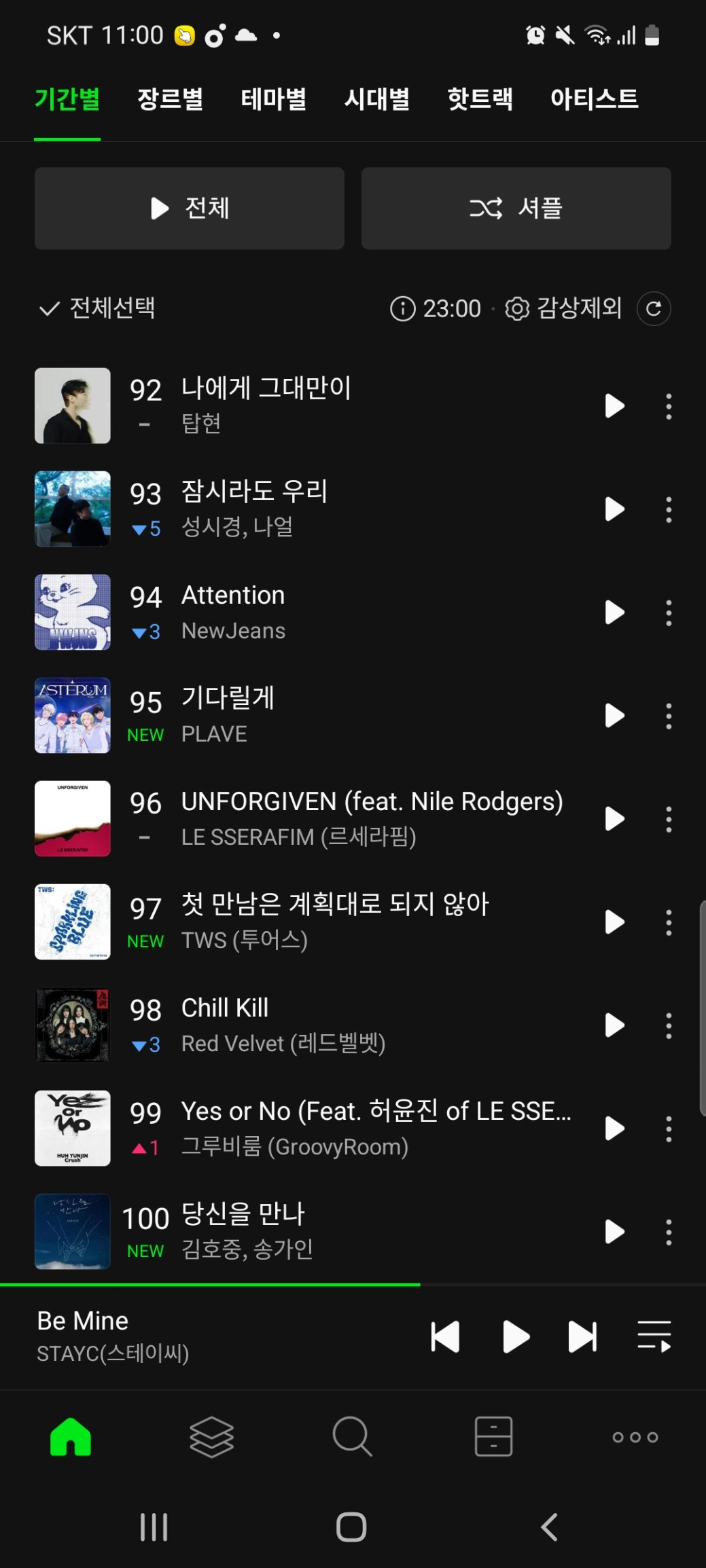This screenshot has height=1568, width=706.
Task: Play all songs with 전체 button
Action: [x=190, y=208]
